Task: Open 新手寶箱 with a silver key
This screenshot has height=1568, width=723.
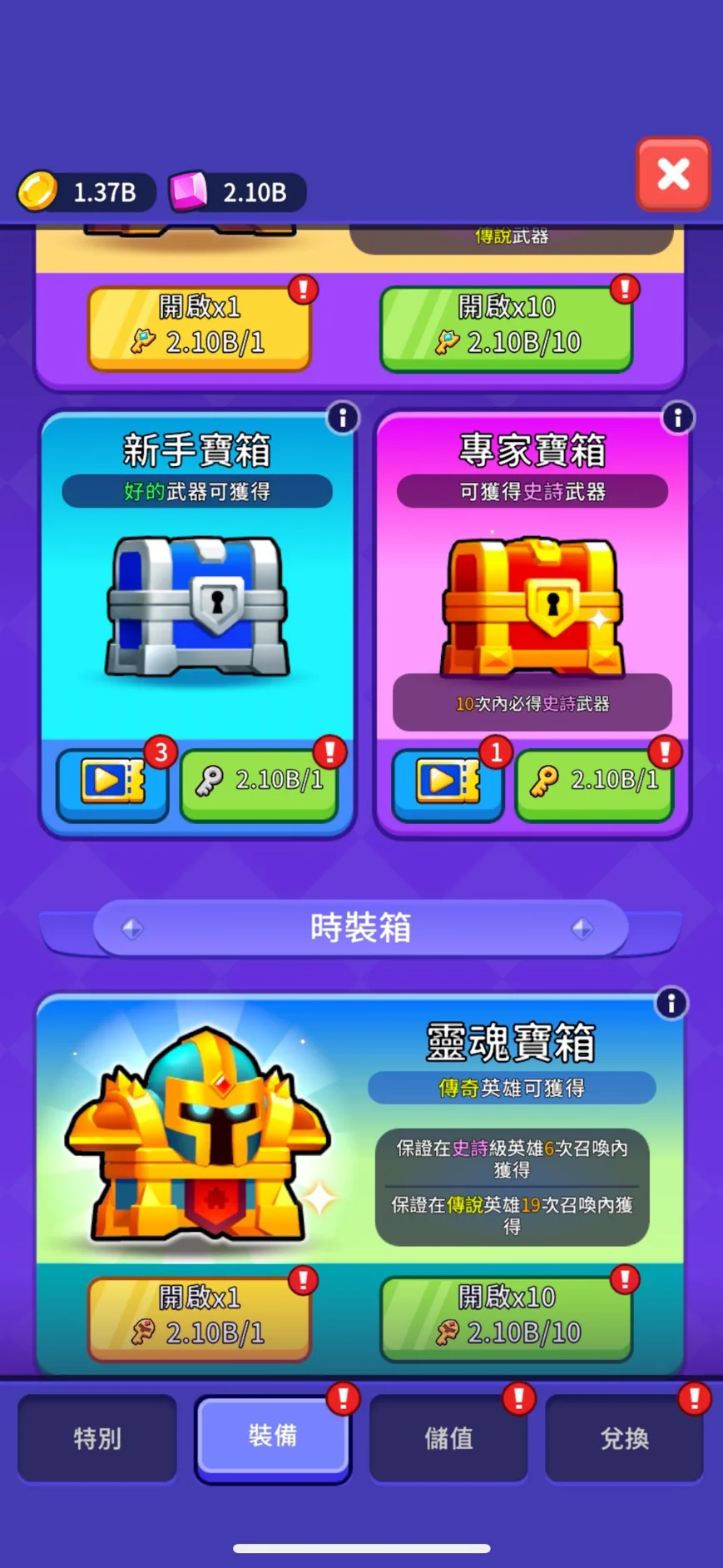Action: point(259,782)
